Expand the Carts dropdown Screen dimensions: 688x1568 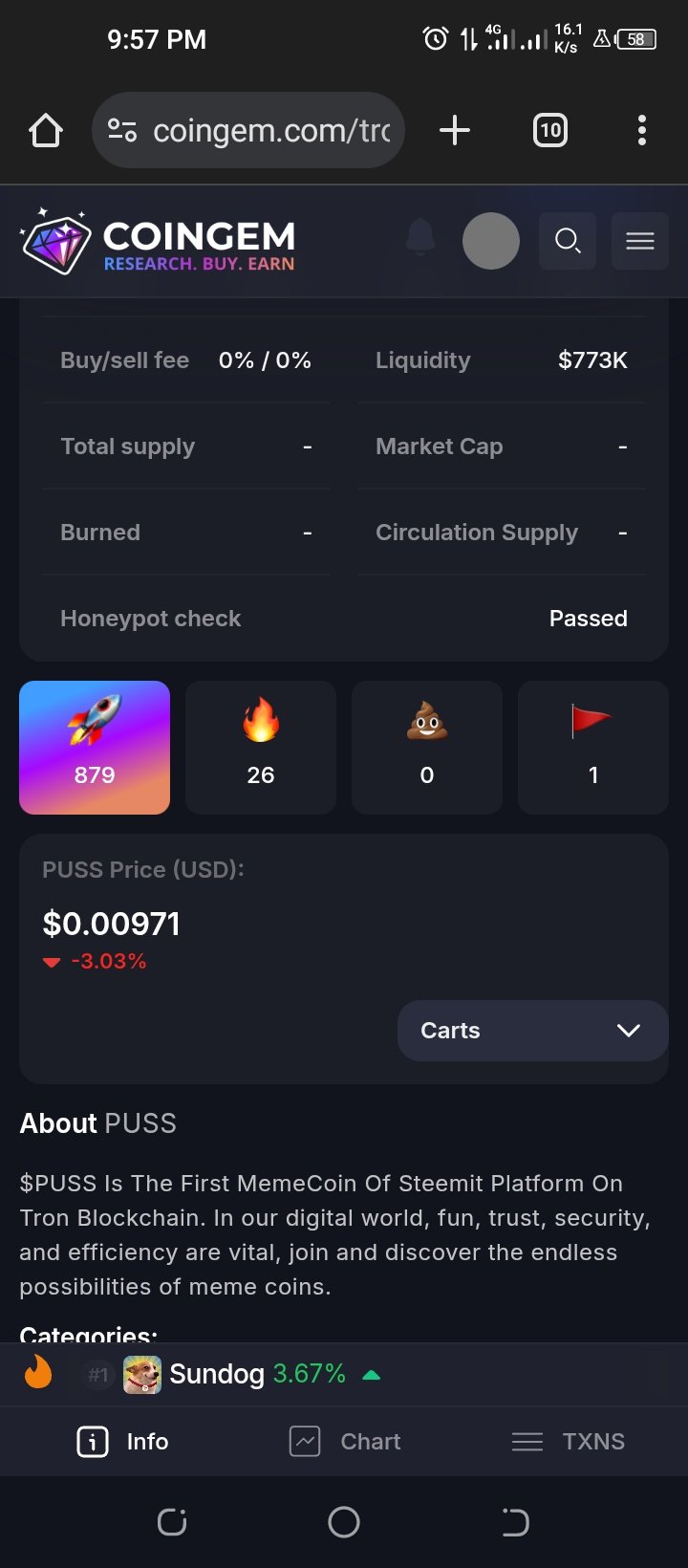tap(533, 1031)
